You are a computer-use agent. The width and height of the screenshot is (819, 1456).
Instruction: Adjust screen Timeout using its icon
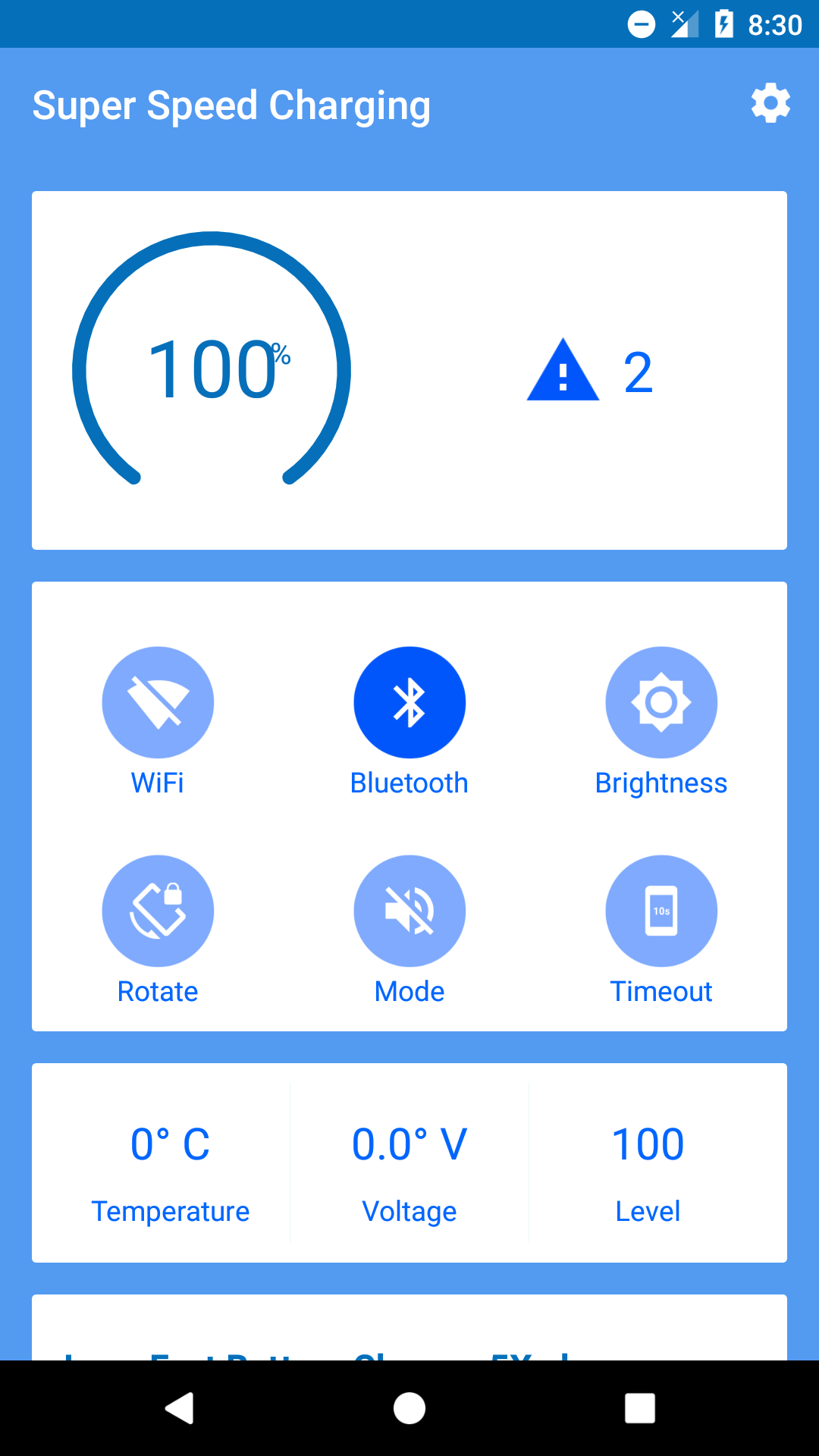point(661,910)
